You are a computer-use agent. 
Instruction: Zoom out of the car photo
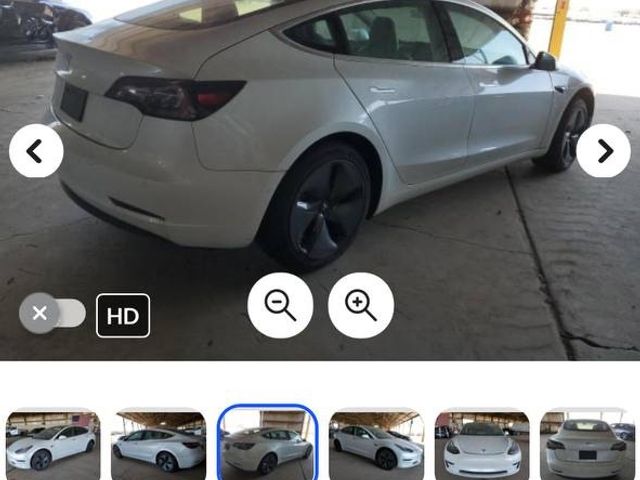(280, 305)
